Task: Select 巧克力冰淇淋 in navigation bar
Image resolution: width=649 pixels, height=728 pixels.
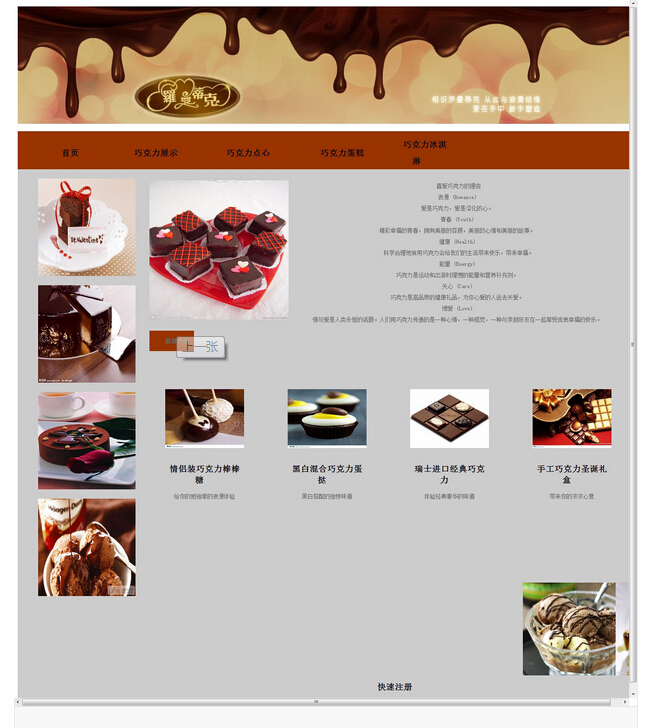Action: pyautogui.click(x=424, y=152)
